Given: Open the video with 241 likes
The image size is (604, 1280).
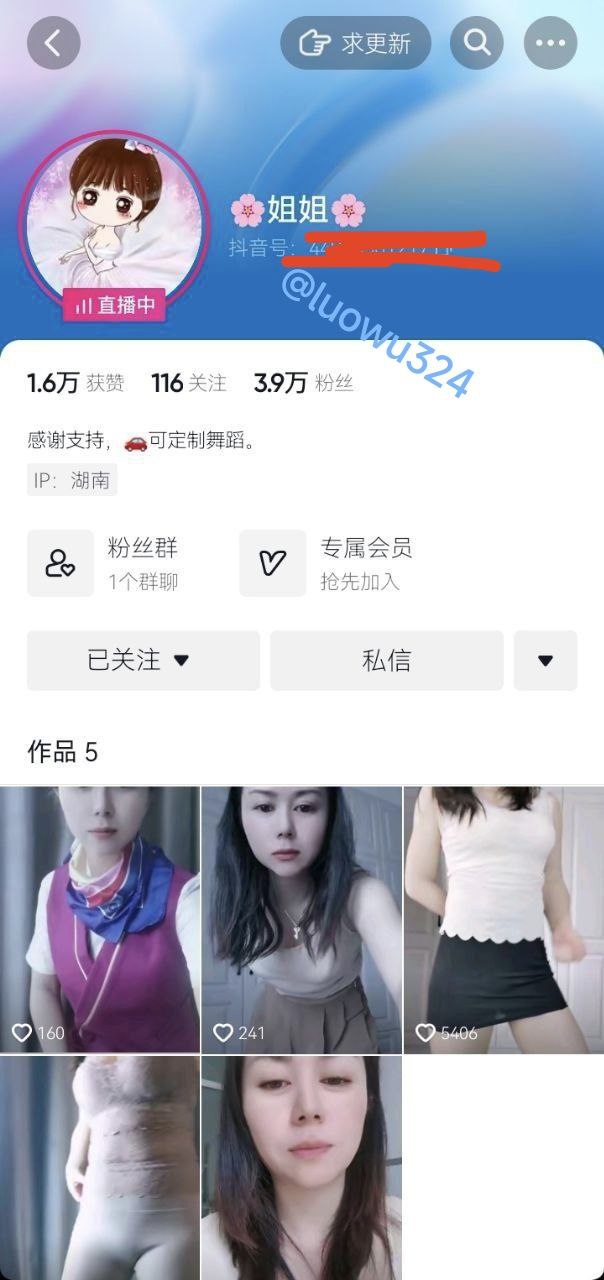Looking at the screenshot, I should (x=301, y=919).
